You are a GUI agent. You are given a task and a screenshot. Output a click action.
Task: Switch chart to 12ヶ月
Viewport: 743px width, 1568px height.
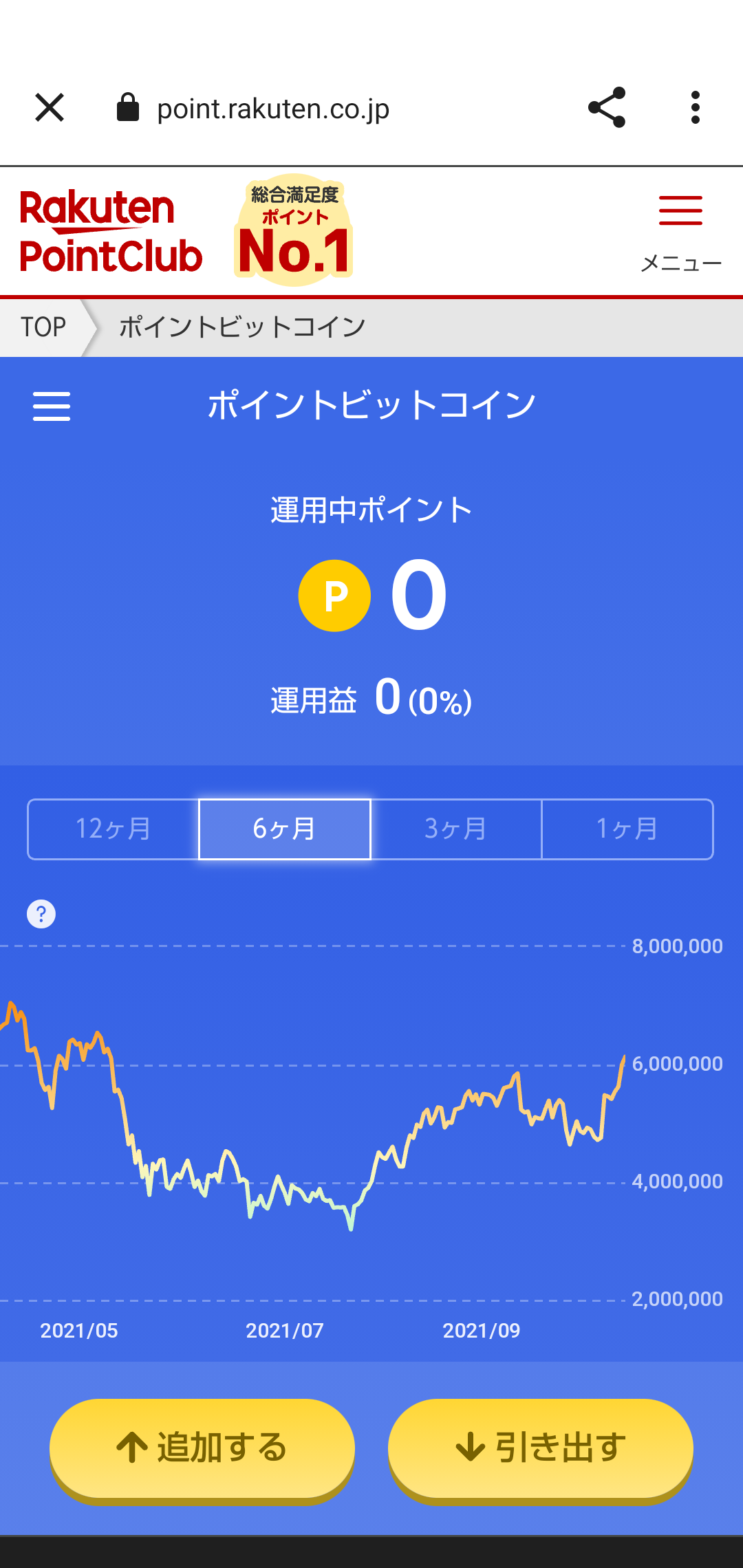(114, 829)
